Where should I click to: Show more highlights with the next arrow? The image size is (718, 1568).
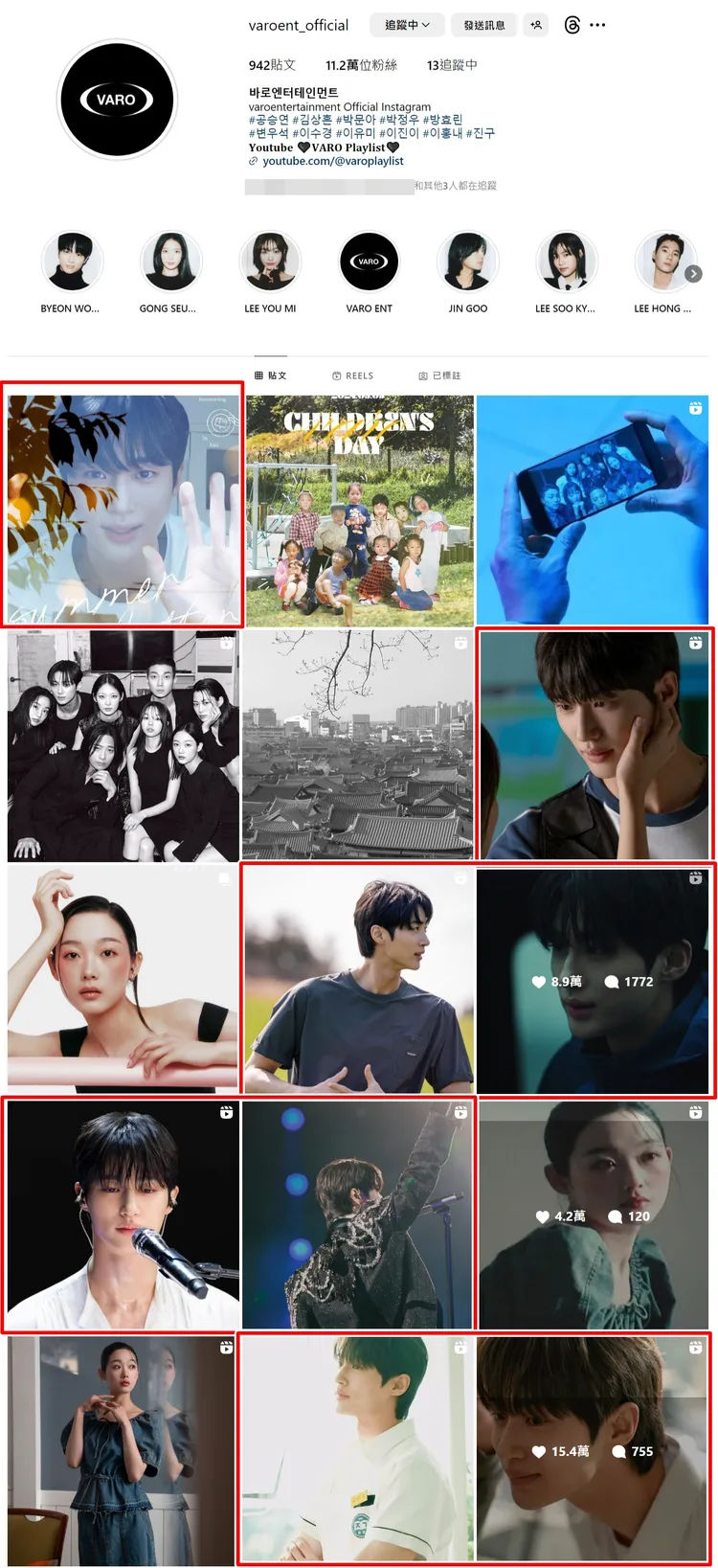tap(694, 274)
